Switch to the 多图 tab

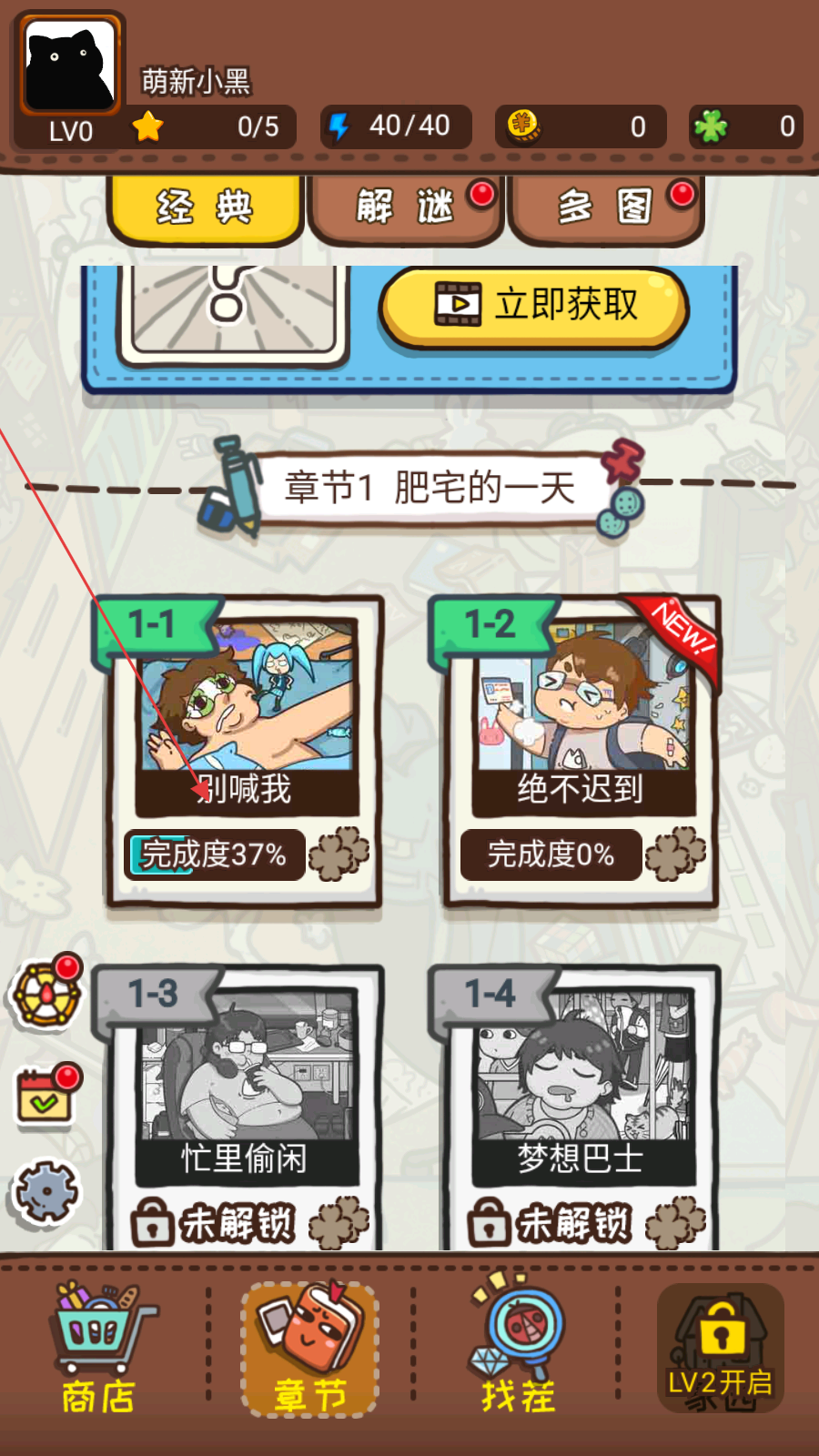click(x=605, y=207)
